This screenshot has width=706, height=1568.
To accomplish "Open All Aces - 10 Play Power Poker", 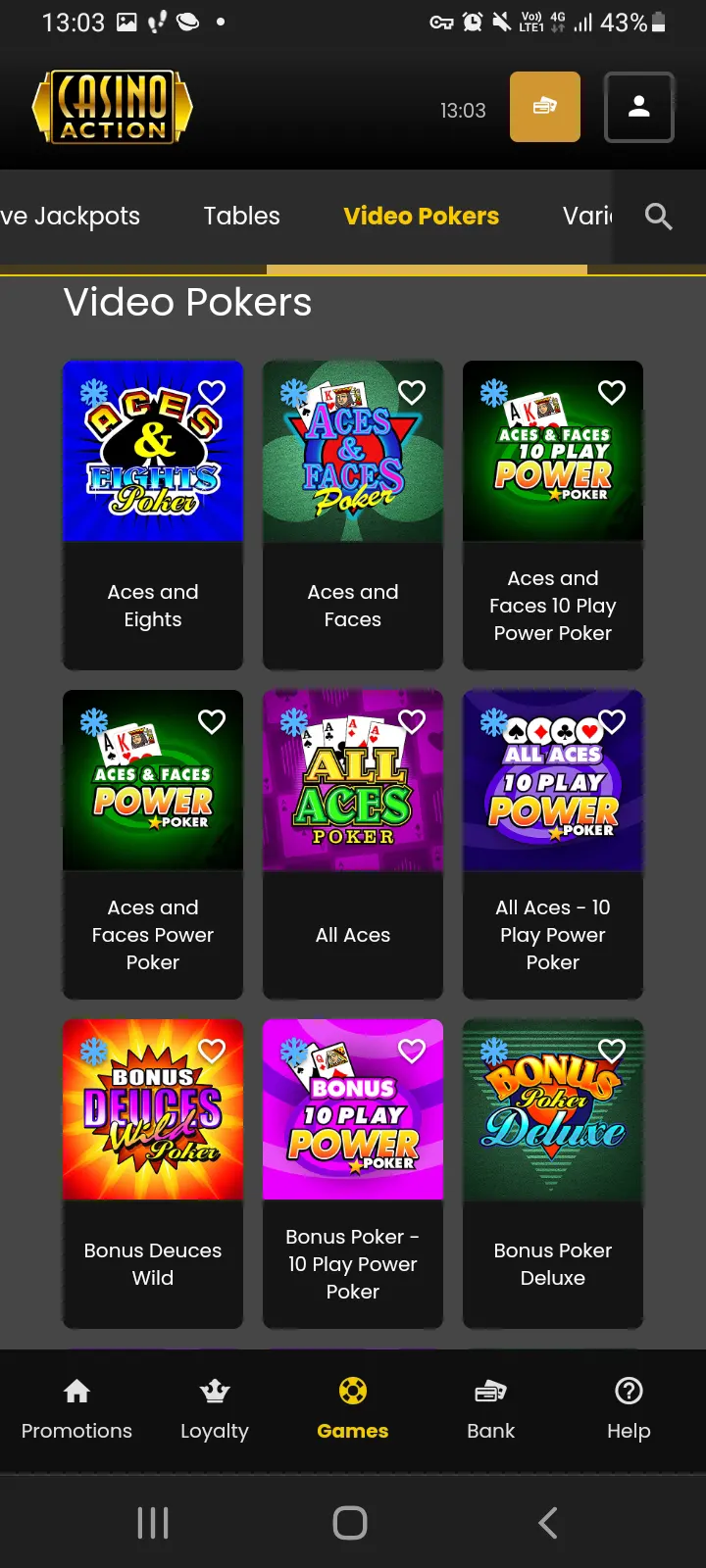I will 553,845.
